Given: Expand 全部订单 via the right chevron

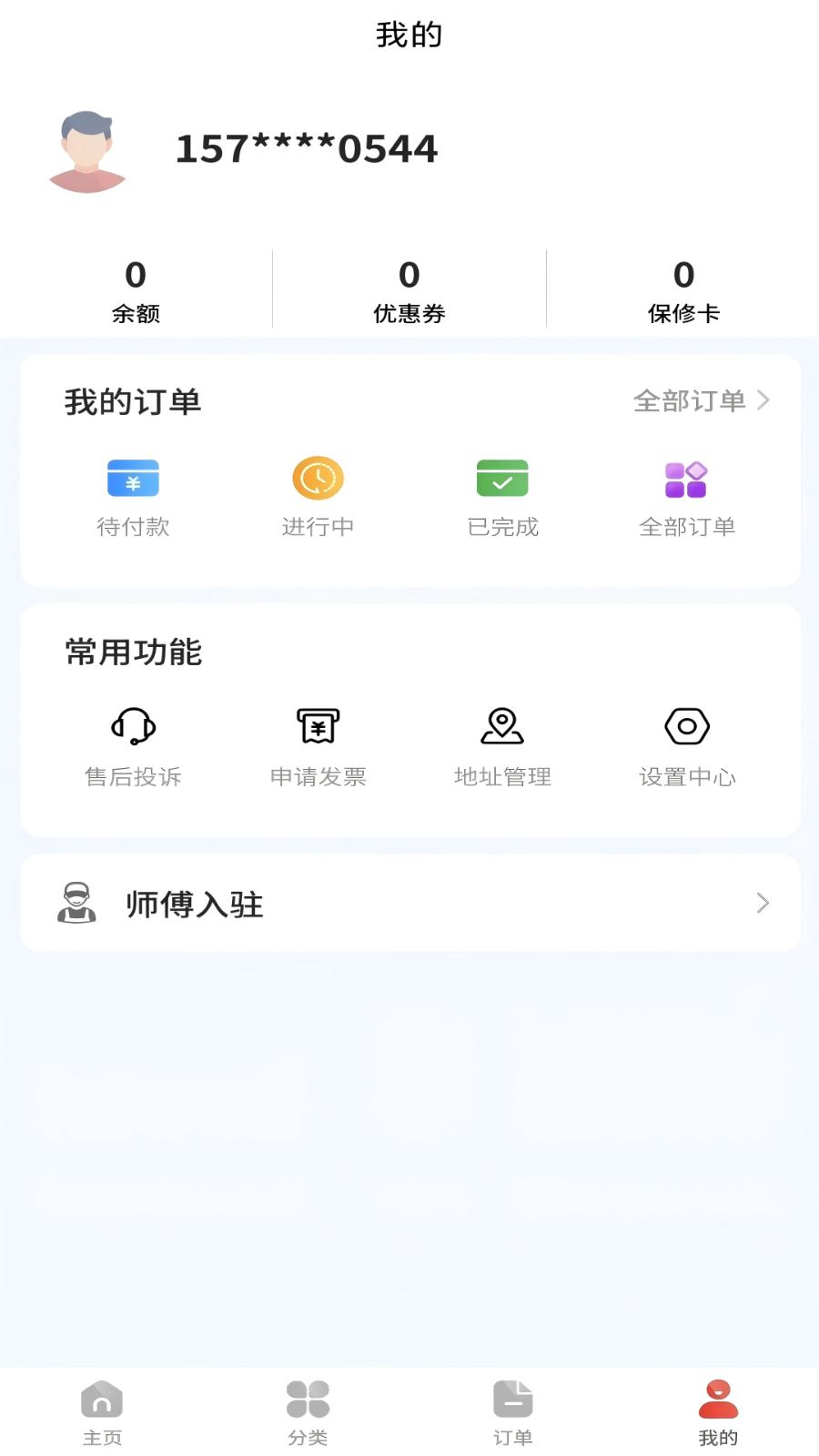Looking at the screenshot, I should coord(763,400).
